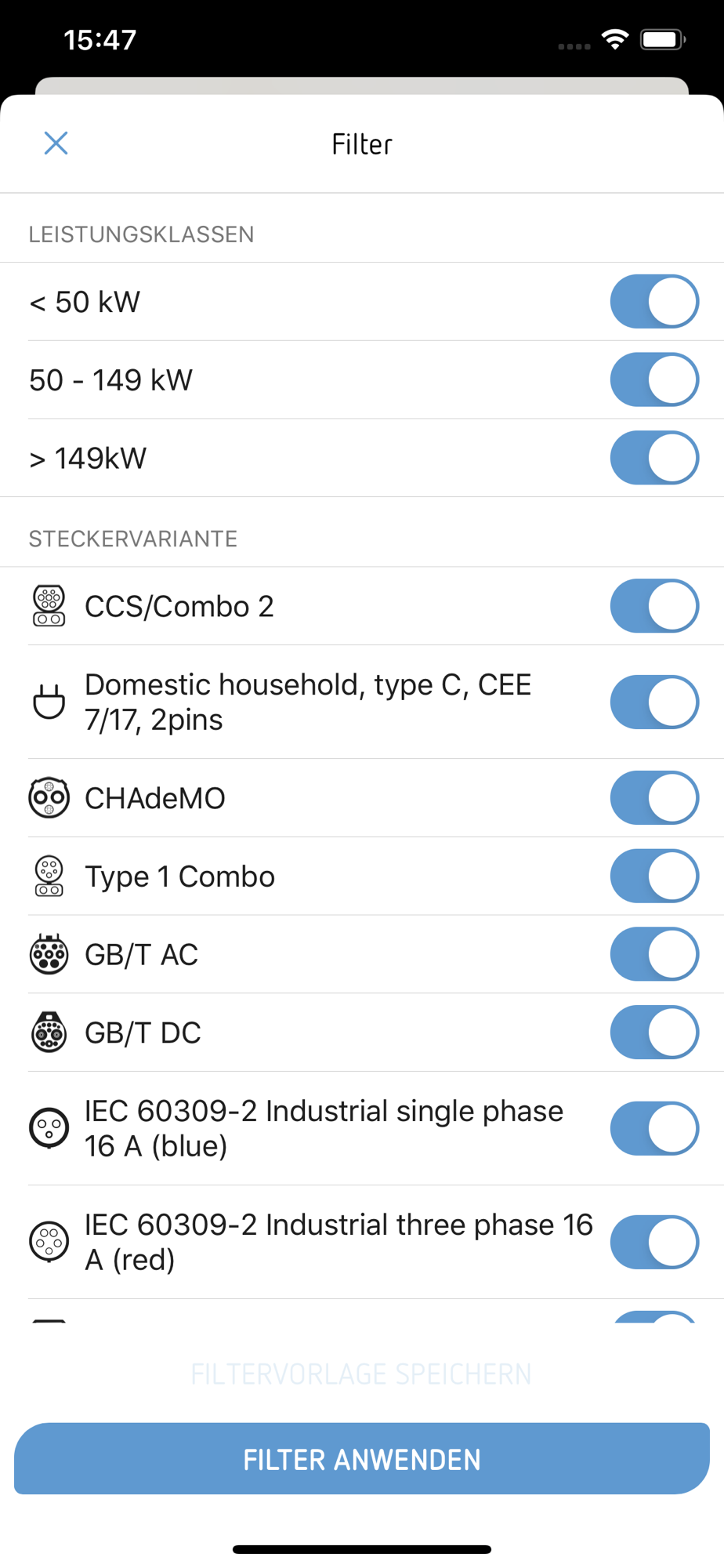
Task: Turn off the > 149kW filter
Action: click(654, 458)
